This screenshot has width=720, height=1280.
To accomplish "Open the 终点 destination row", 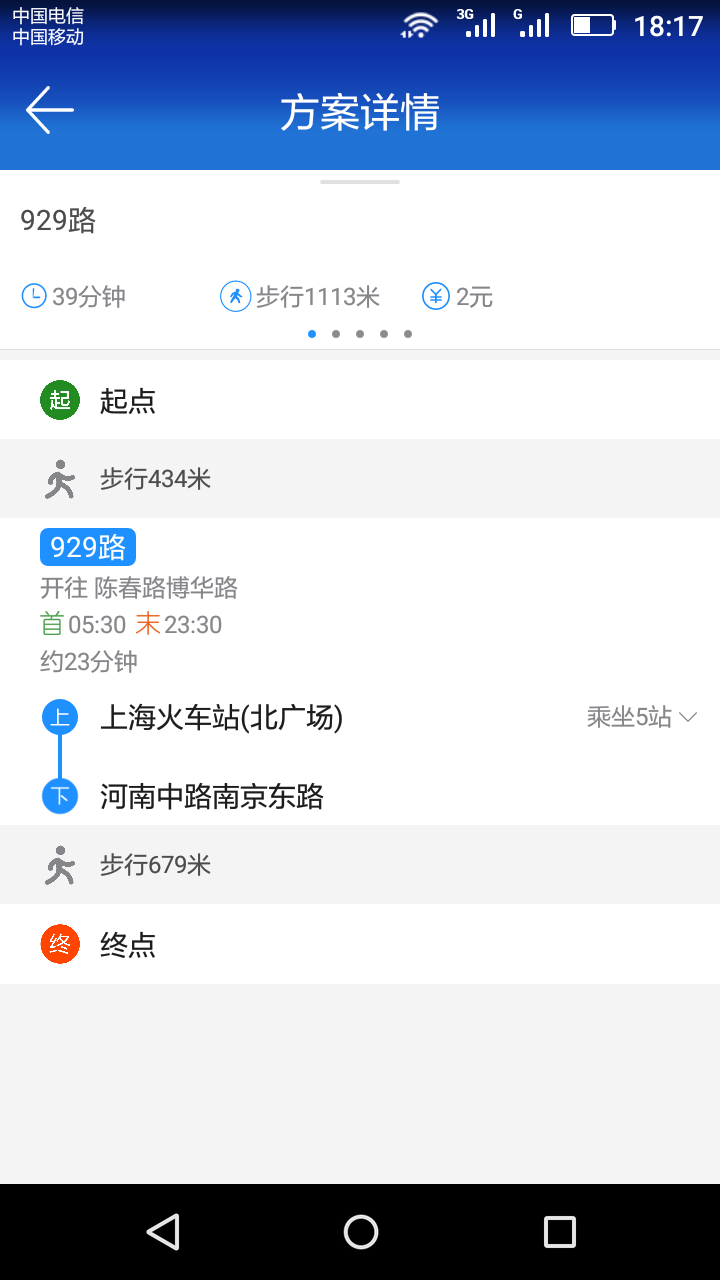I will 360,944.
